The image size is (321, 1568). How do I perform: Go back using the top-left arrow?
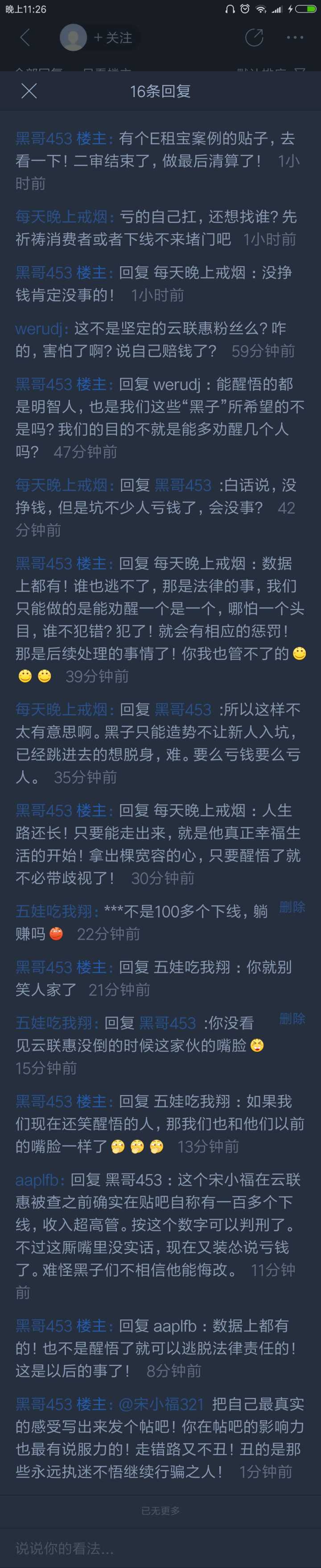(x=25, y=38)
